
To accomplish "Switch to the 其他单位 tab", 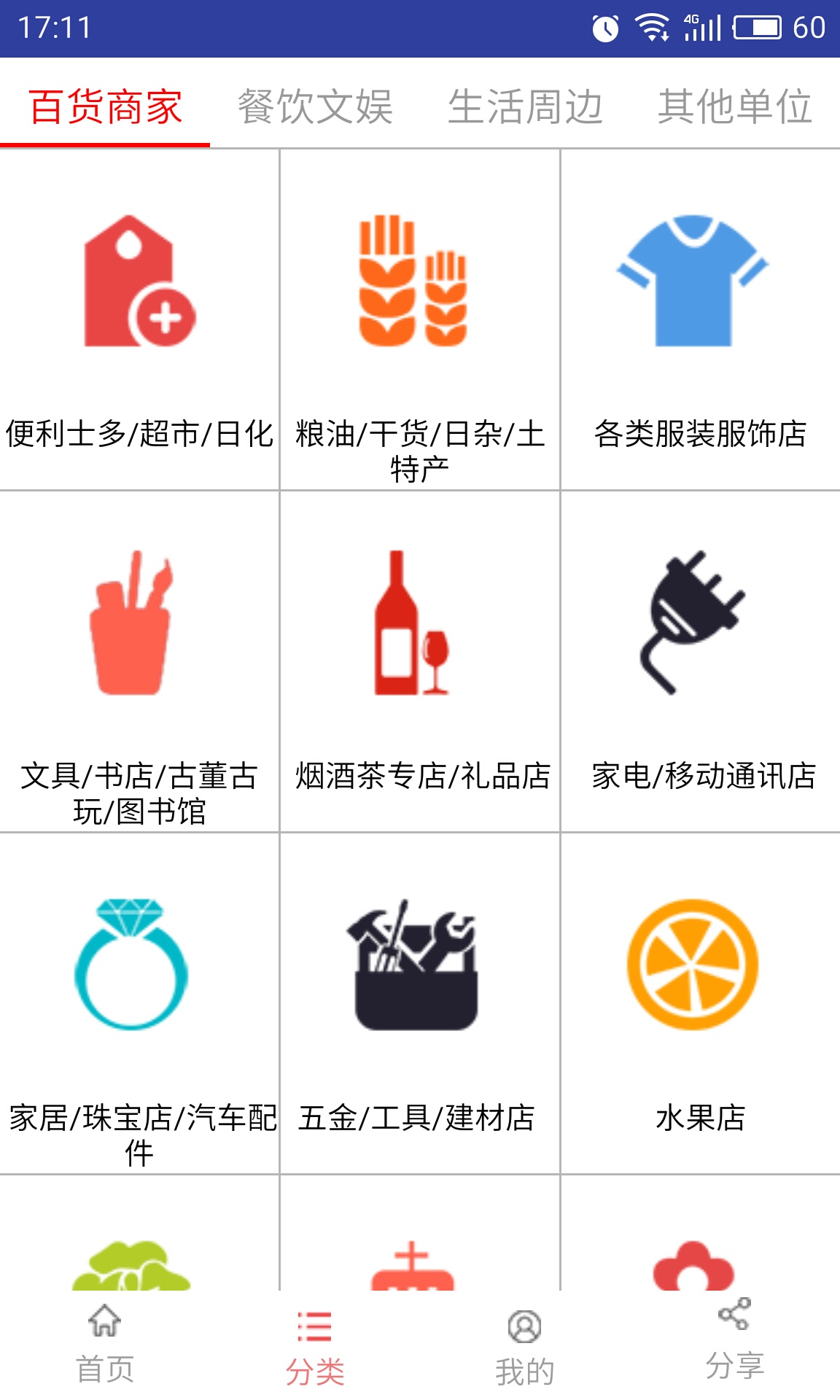I will click(x=735, y=106).
